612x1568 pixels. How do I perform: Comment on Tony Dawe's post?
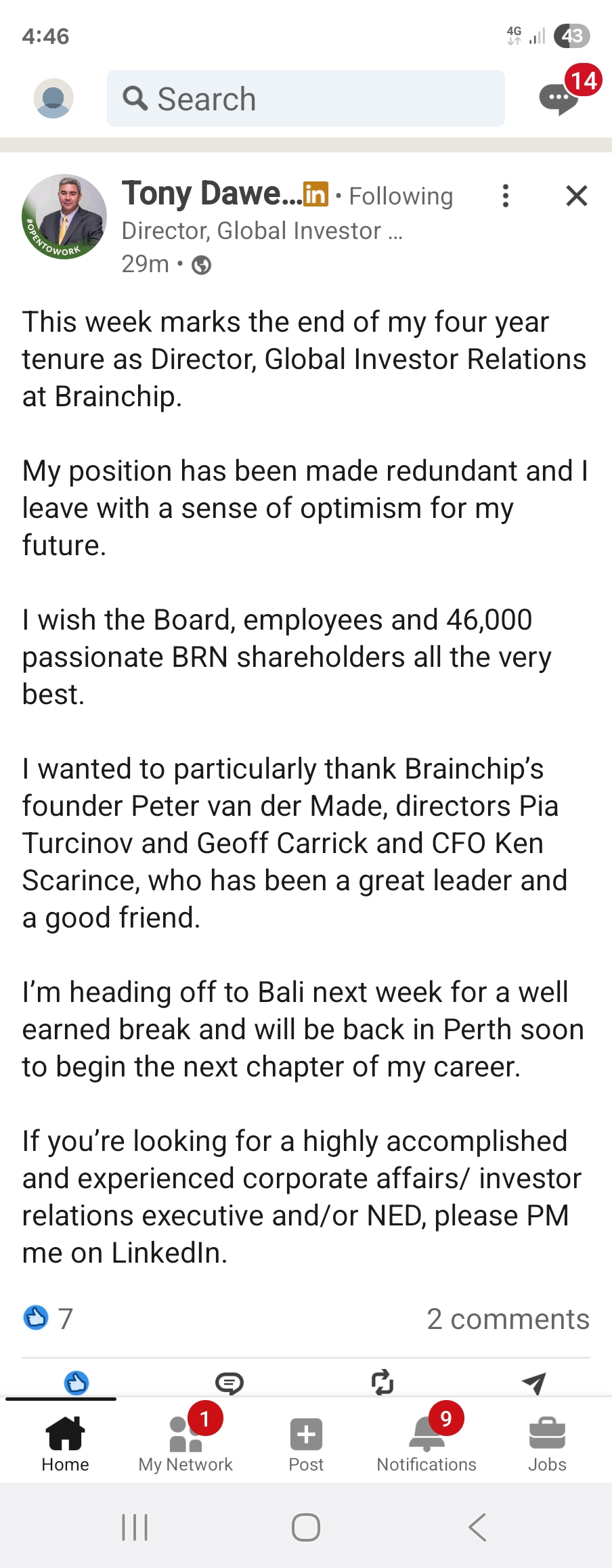click(x=230, y=1382)
